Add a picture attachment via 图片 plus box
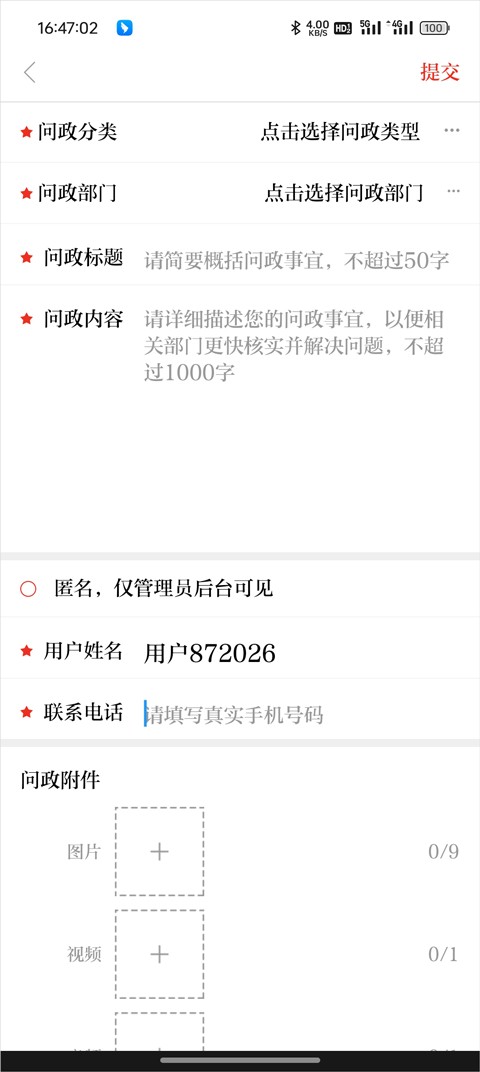Viewport: 480px width, 1072px height. click(x=159, y=851)
